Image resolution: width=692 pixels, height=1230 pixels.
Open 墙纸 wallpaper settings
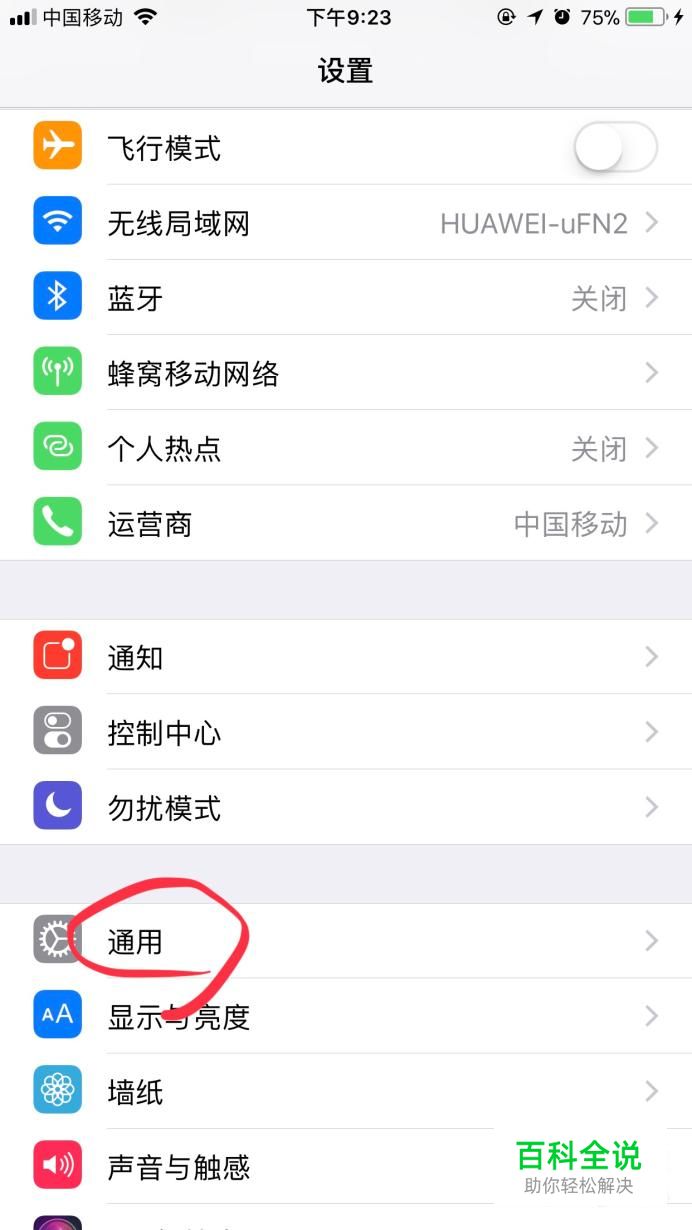pos(345,1091)
